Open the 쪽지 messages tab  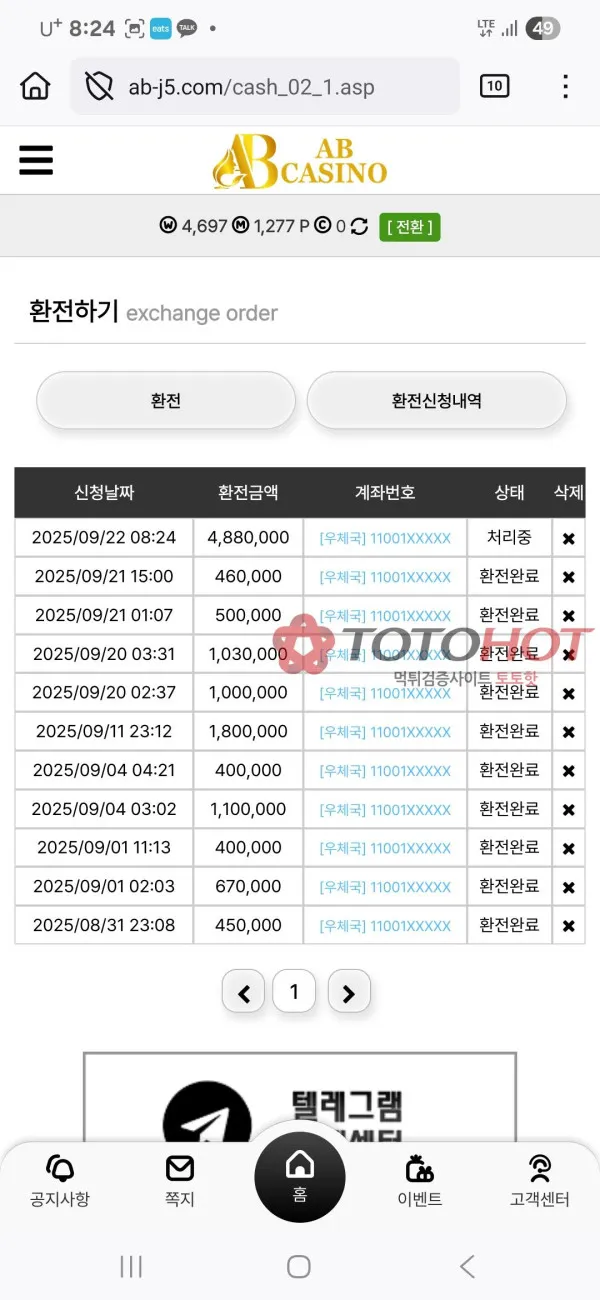pos(180,1180)
